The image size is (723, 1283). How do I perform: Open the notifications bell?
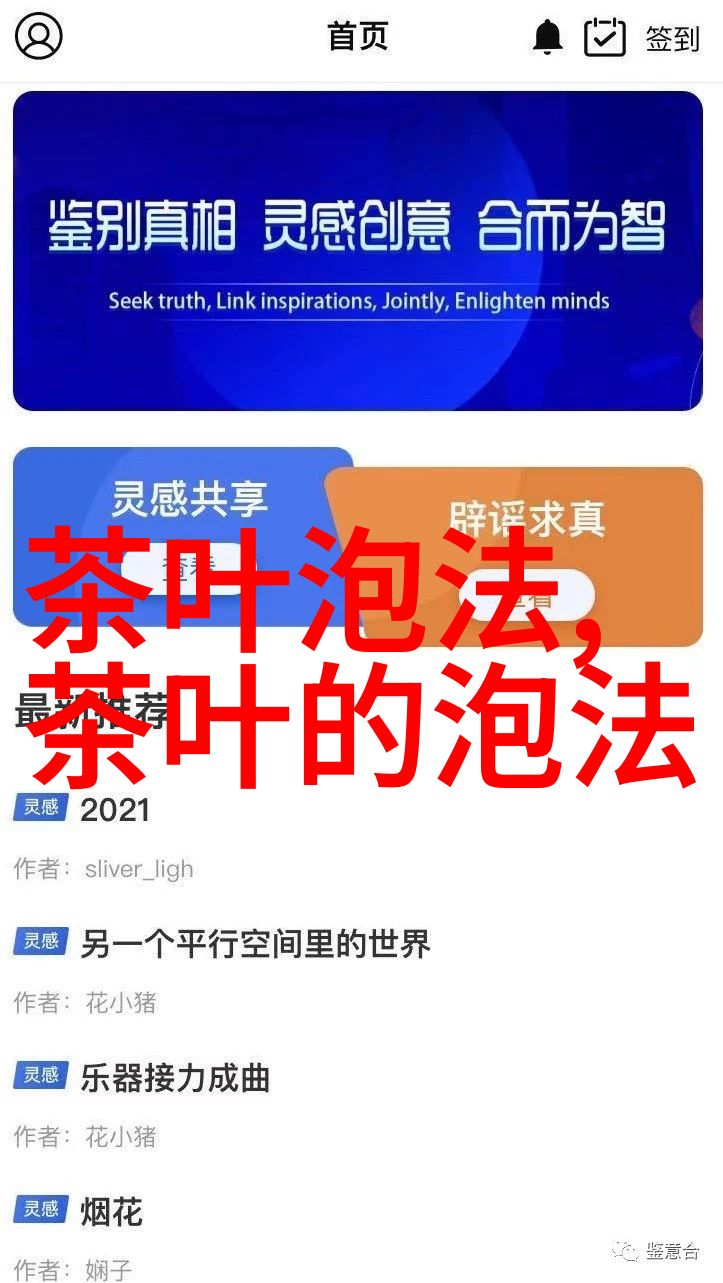[x=547, y=38]
